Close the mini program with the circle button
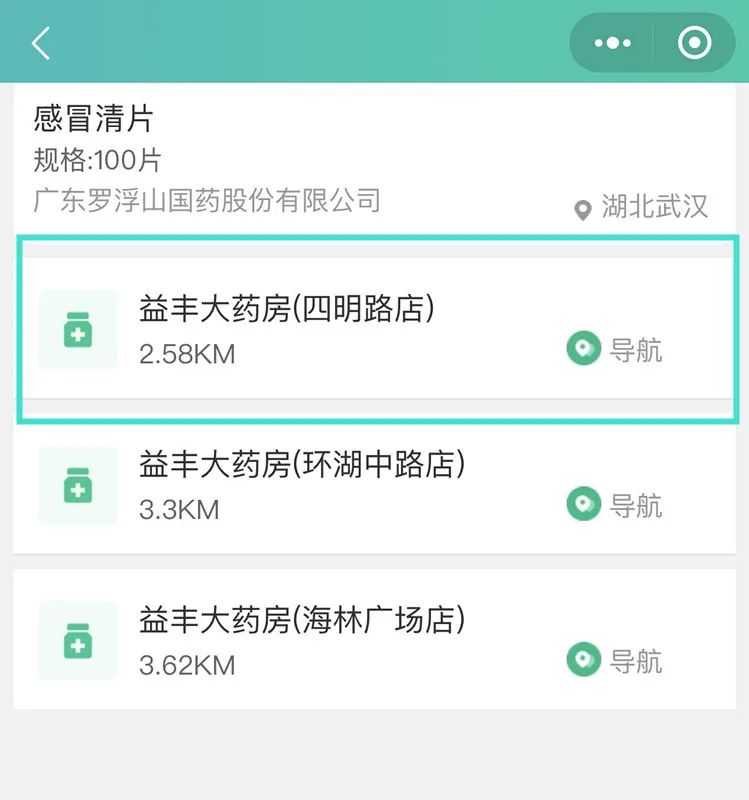The width and height of the screenshot is (749, 800). point(694,43)
